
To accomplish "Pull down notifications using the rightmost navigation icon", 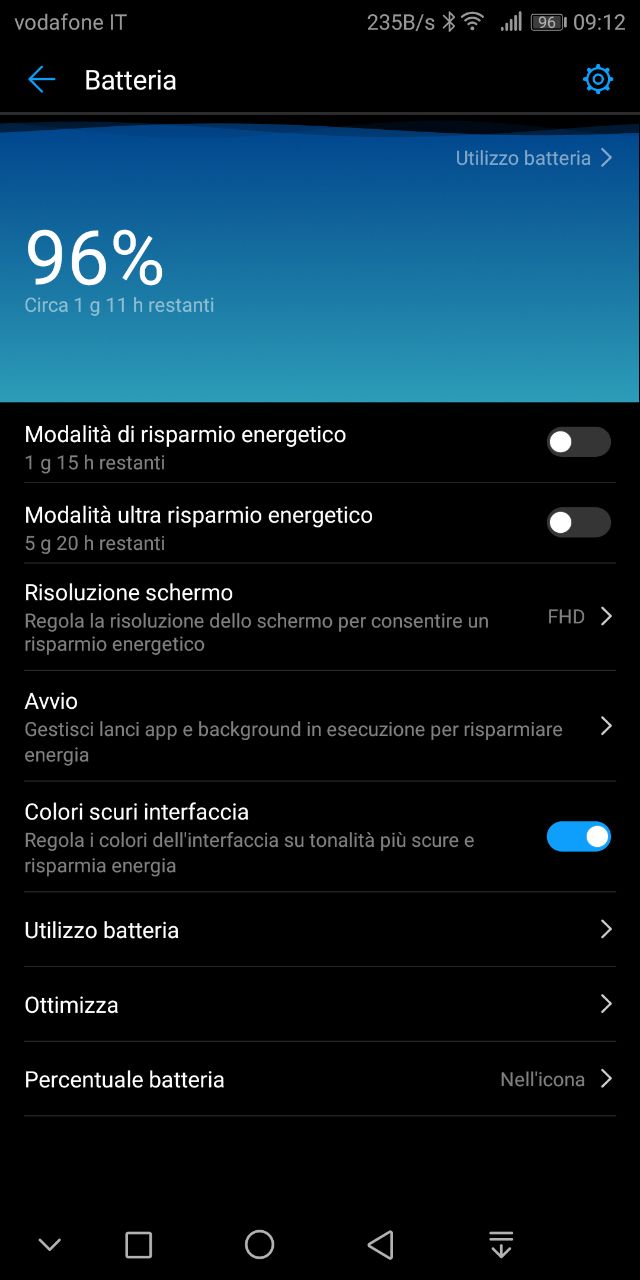I will coord(501,1244).
